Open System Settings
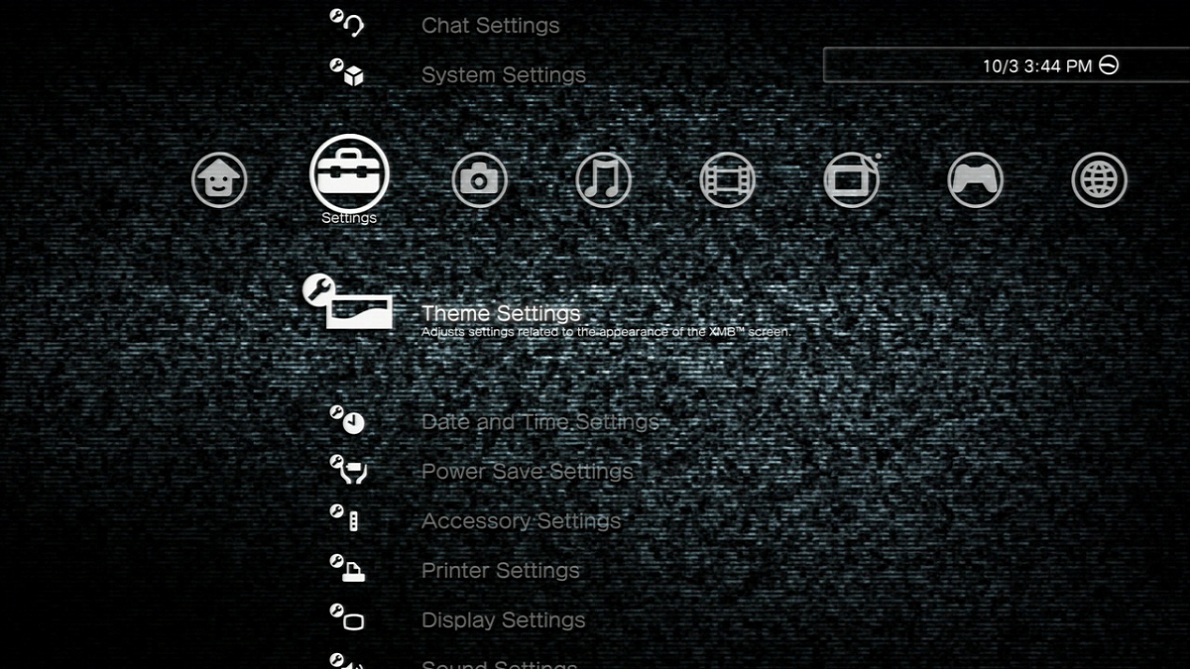This screenshot has height=669, width=1190. pos(502,75)
